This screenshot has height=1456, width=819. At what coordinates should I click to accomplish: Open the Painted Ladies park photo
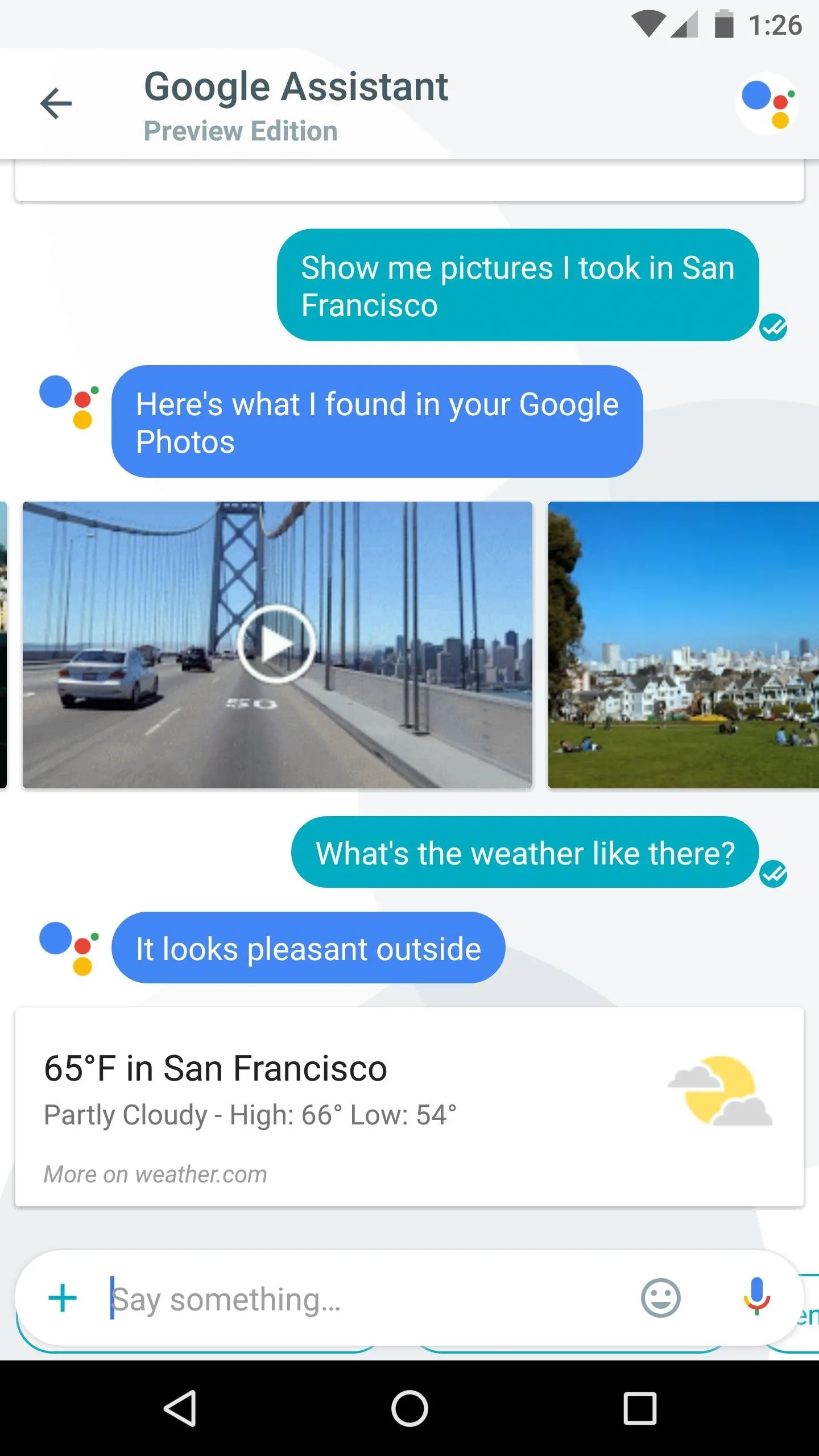[683, 644]
